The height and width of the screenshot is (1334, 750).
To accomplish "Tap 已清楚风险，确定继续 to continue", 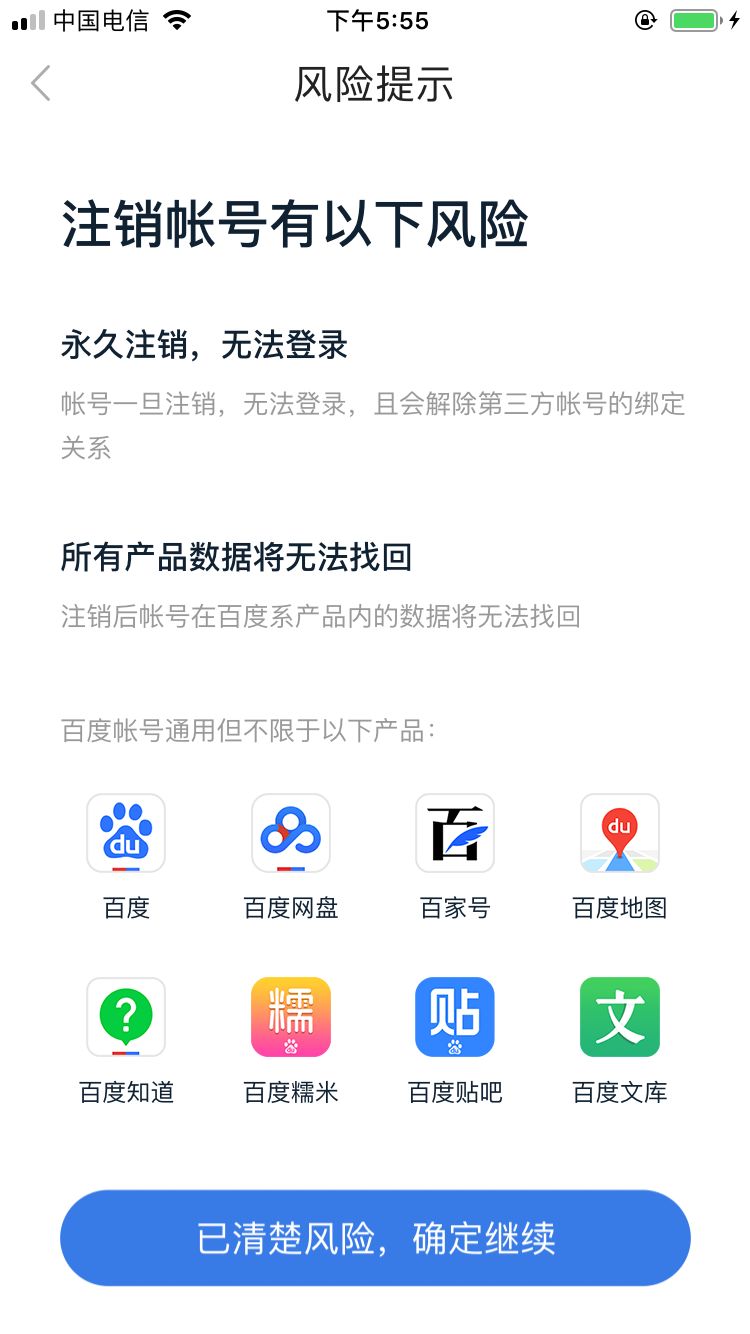I will coord(375,1238).
